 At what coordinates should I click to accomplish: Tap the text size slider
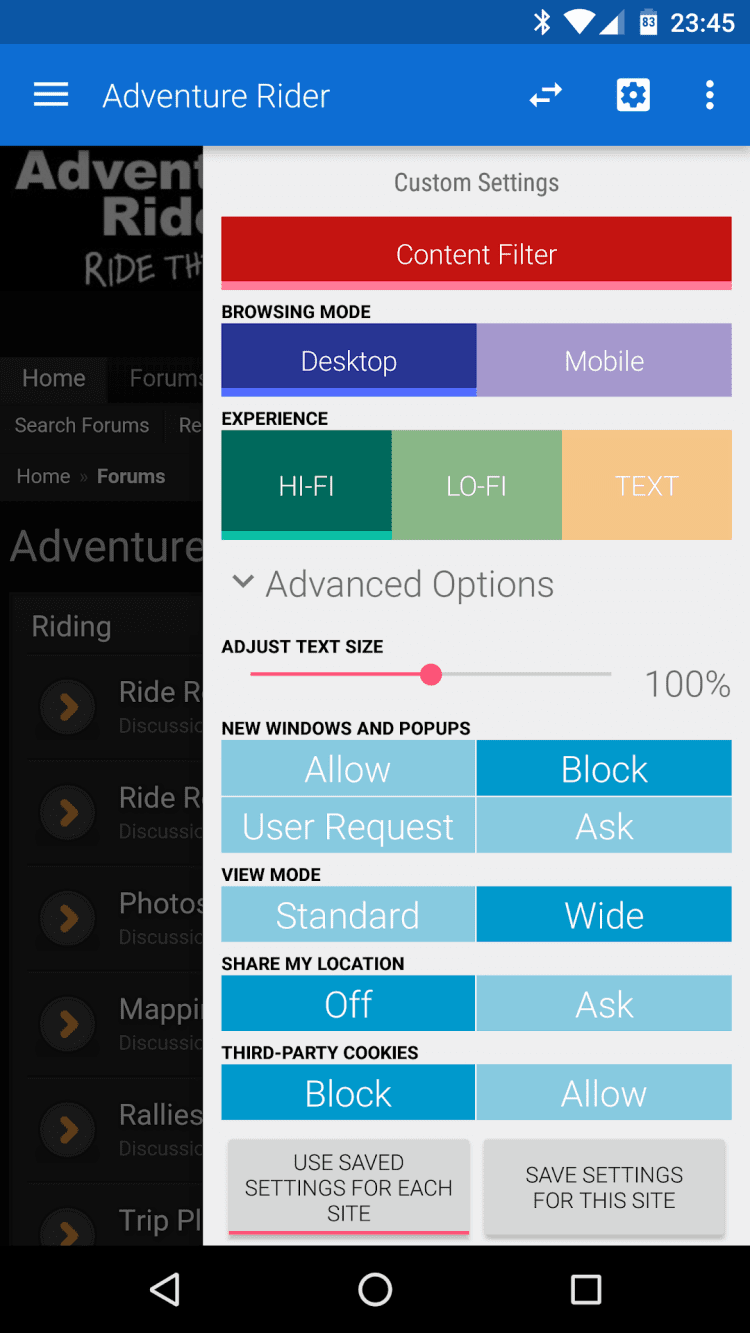pos(430,675)
